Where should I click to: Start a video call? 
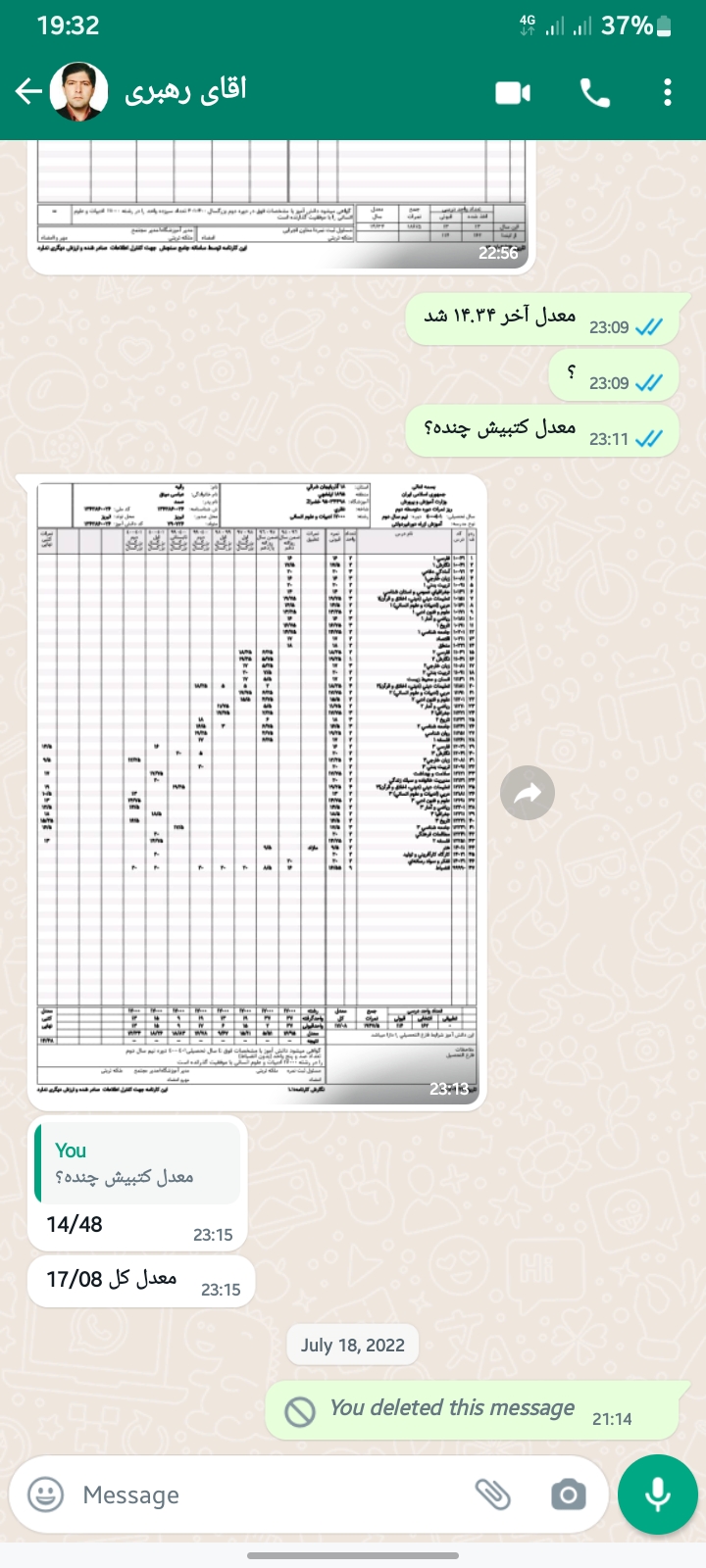coord(513,93)
